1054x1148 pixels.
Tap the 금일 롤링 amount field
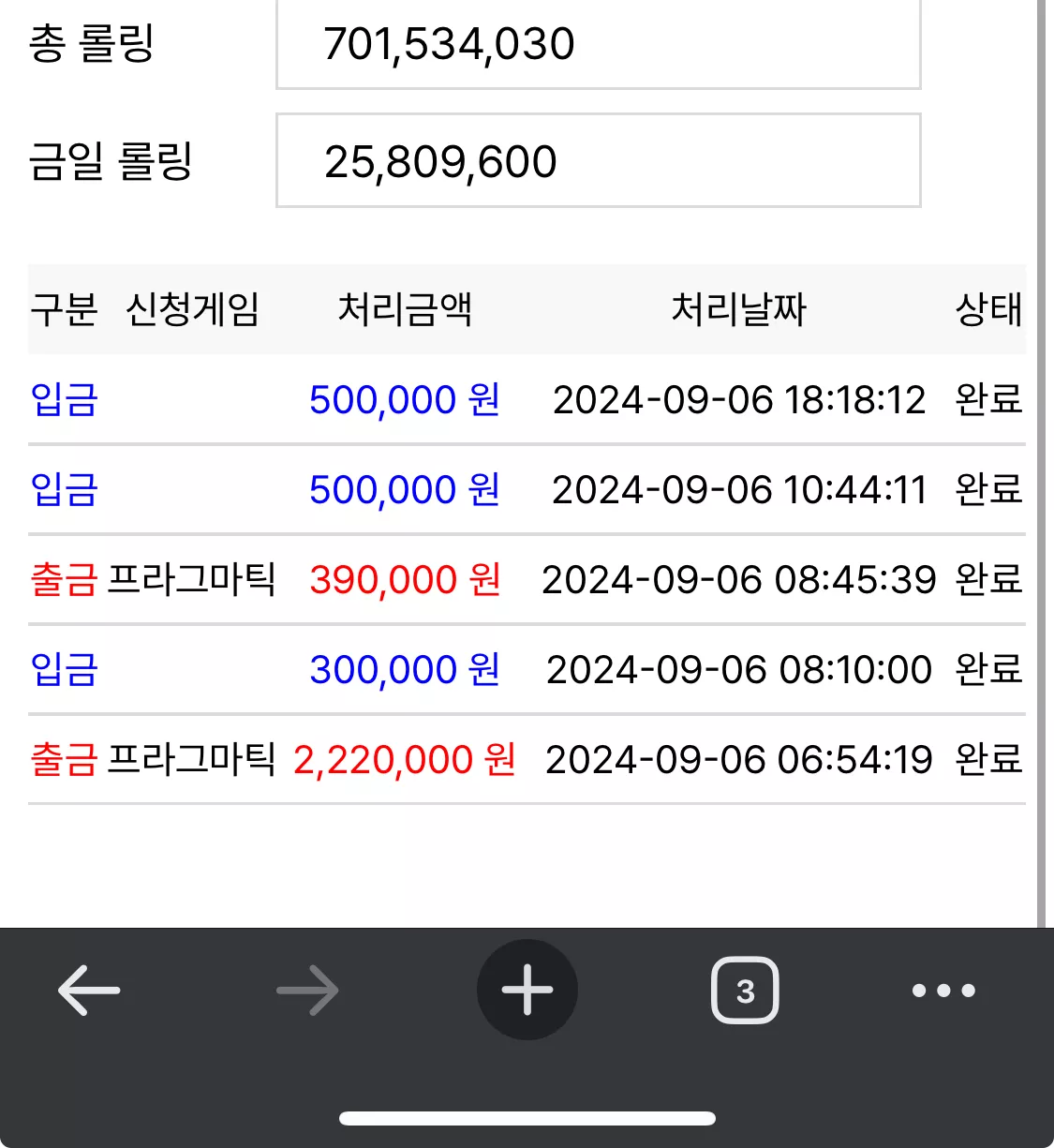[599, 160]
